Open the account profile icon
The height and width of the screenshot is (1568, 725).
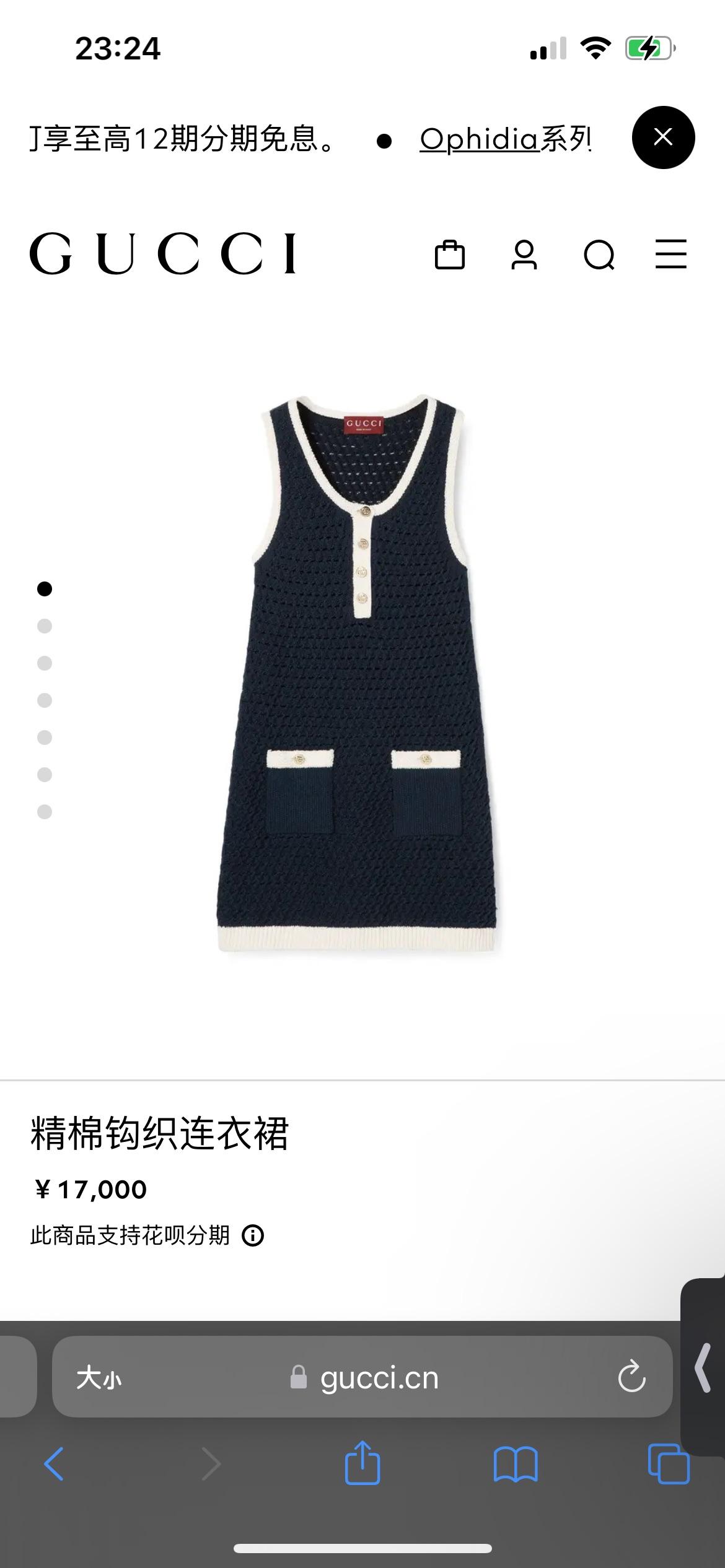(x=524, y=255)
